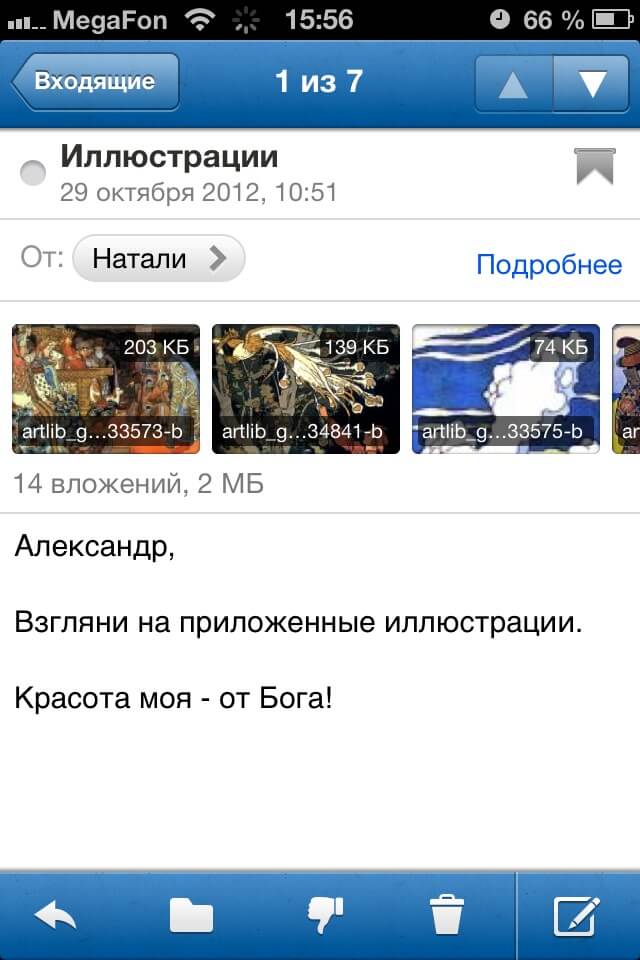Open sender chip Натали

coord(158,259)
